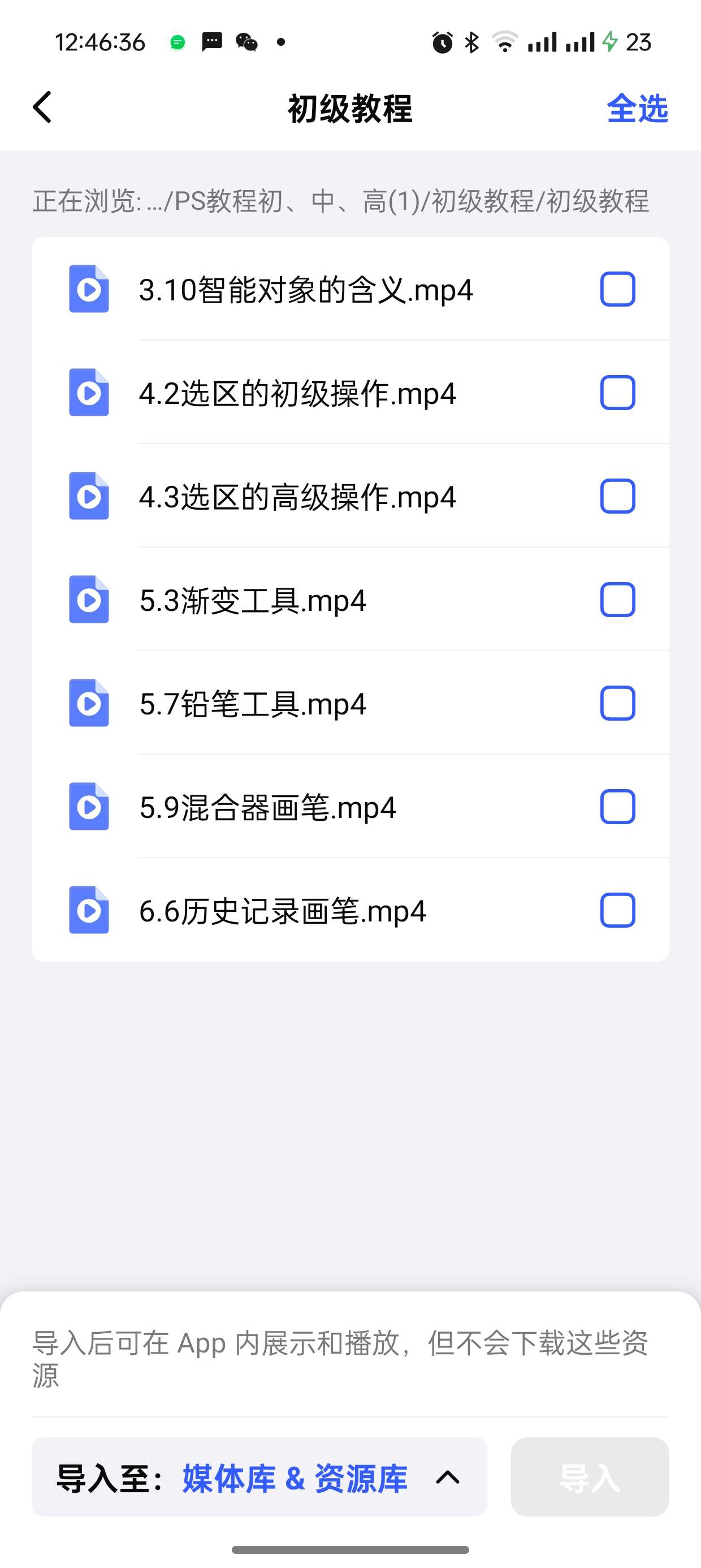Expand the 导入至 媒体库 & 资源库 dropdown

click(x=259, y=1477)
